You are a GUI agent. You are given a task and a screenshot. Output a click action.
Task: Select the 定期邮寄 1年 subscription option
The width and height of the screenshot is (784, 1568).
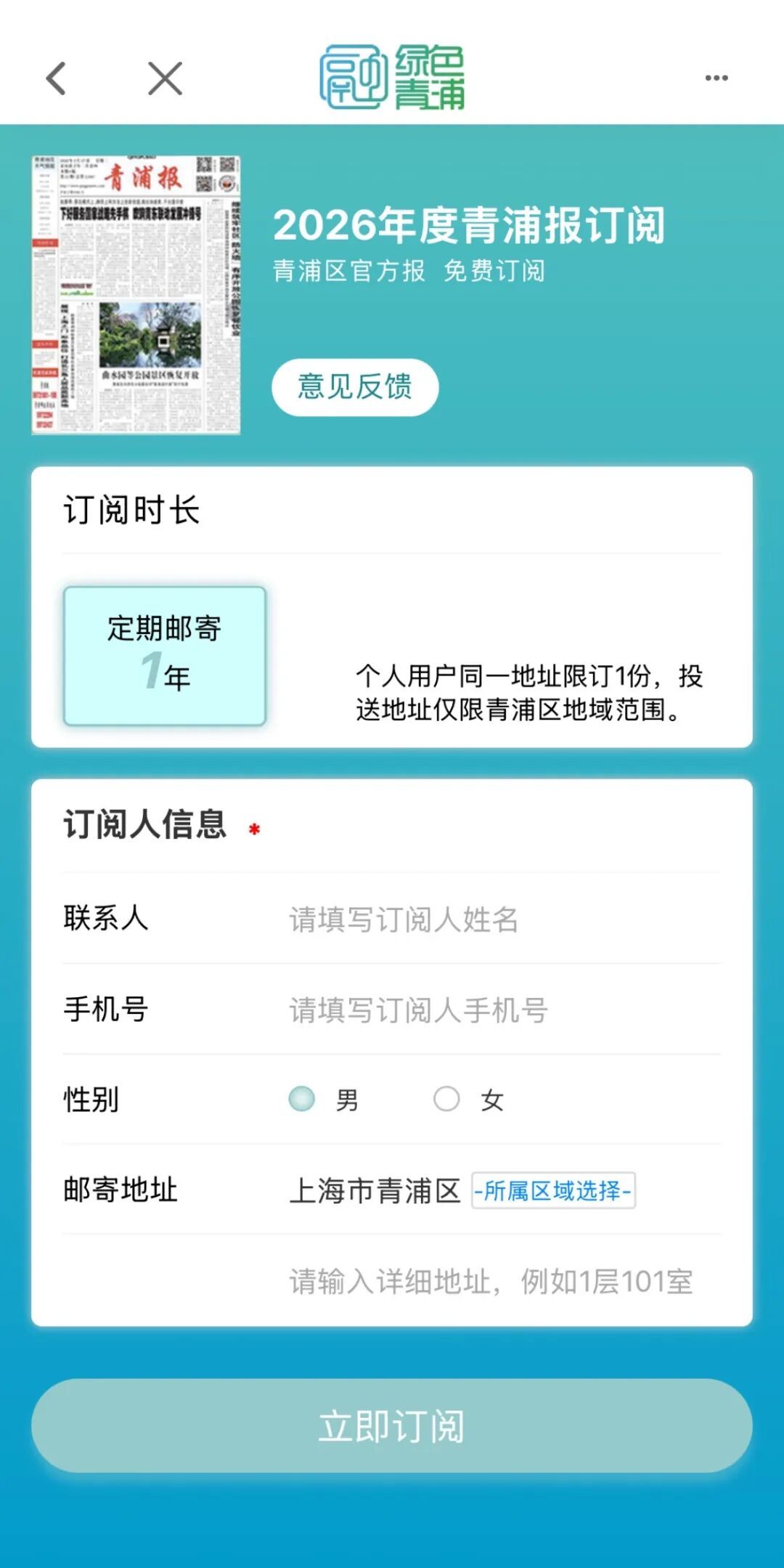(165, 656)
